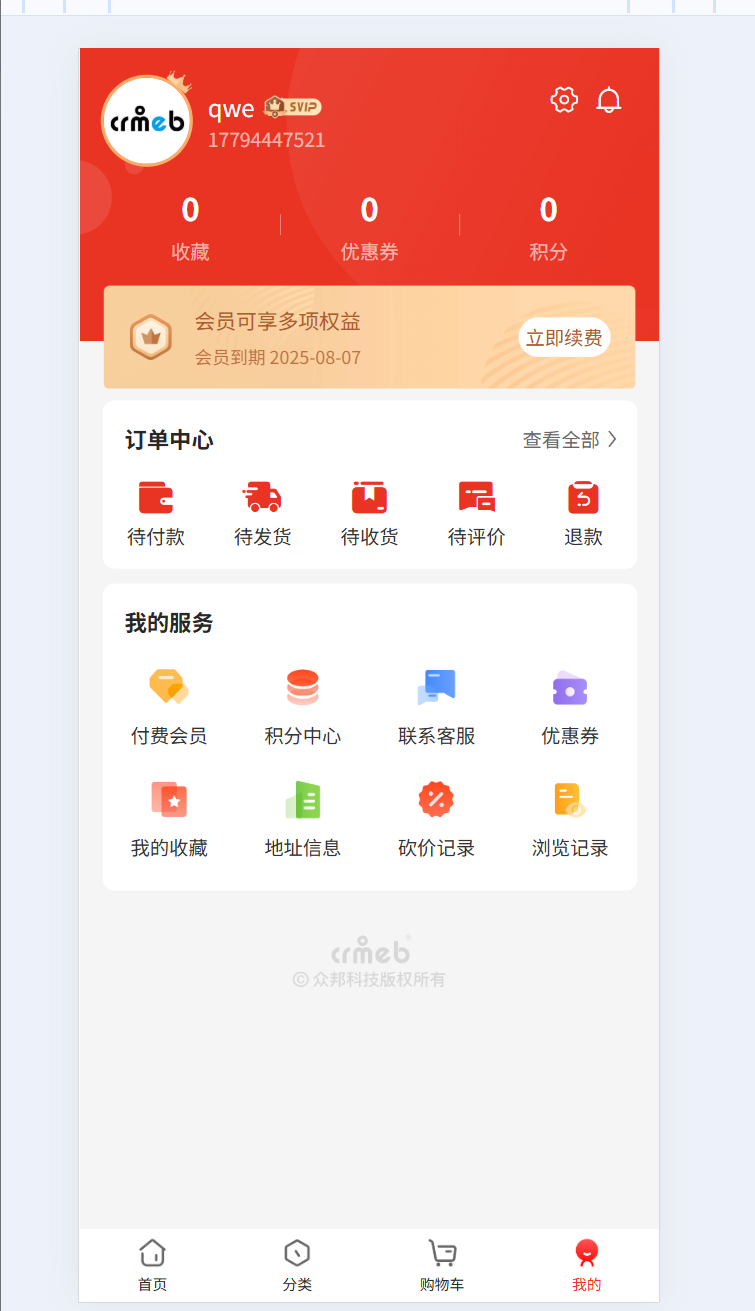Switch to the 购物车 cart tab
The image size is (755, 1311).
442,1265
